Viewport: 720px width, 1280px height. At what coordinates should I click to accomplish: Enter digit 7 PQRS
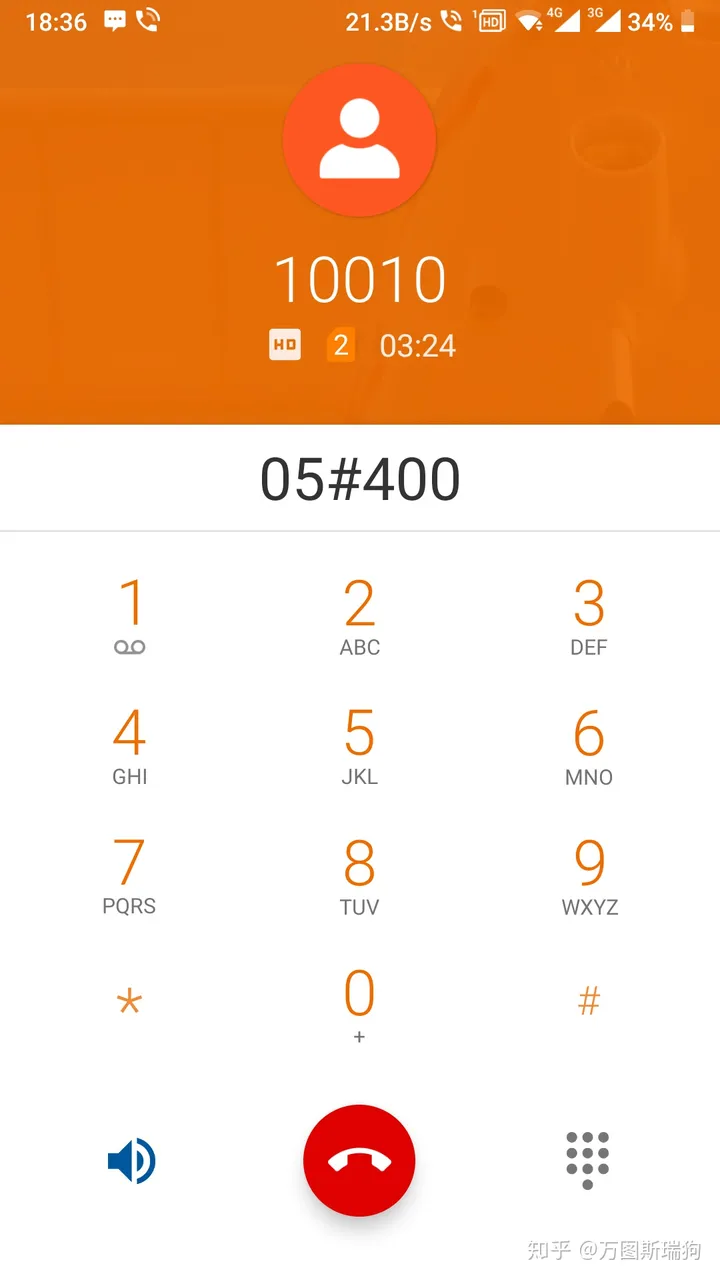(130, 875)
